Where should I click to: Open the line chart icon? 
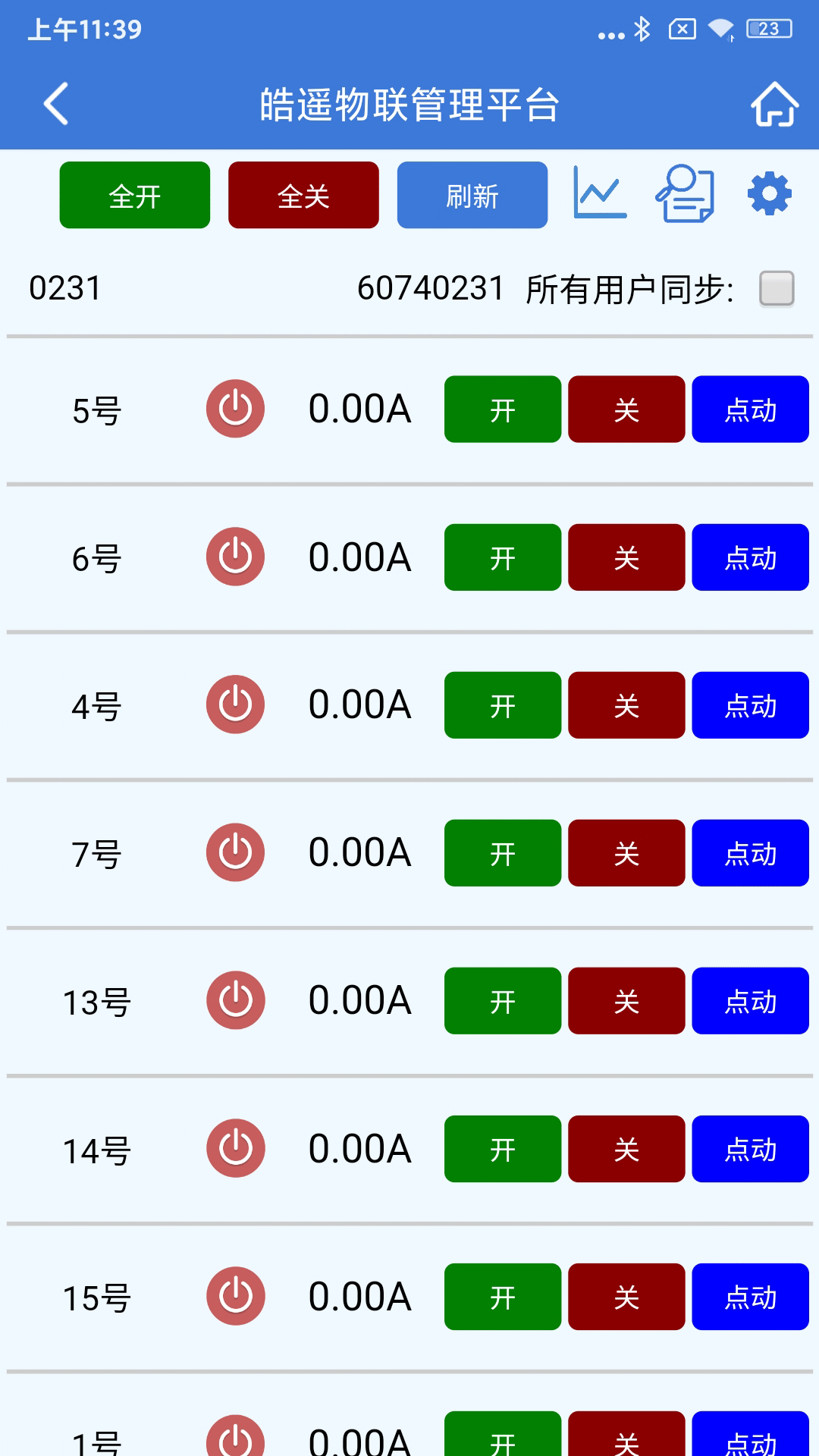(x=600, y=193)
